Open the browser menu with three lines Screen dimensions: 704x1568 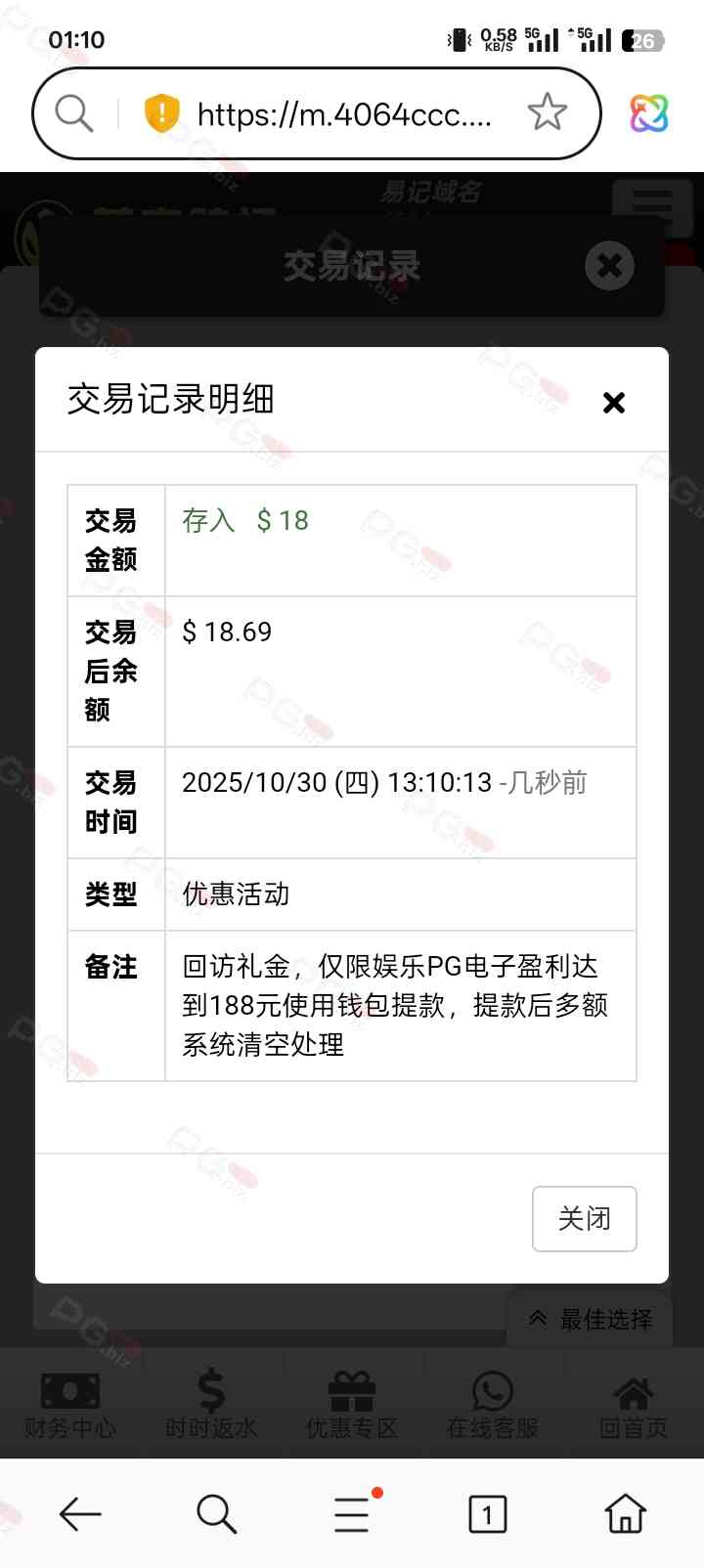click(352, 1514)
